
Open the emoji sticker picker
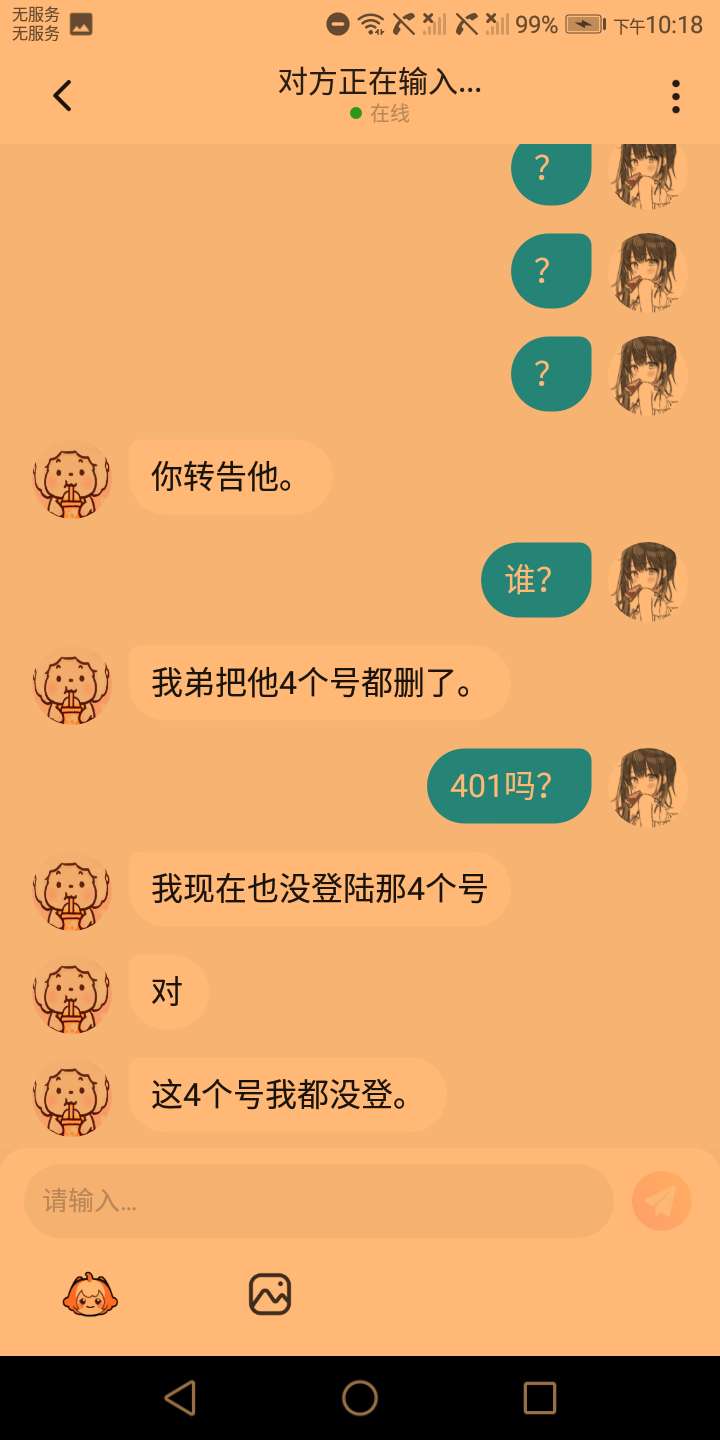coord(91,1295)
